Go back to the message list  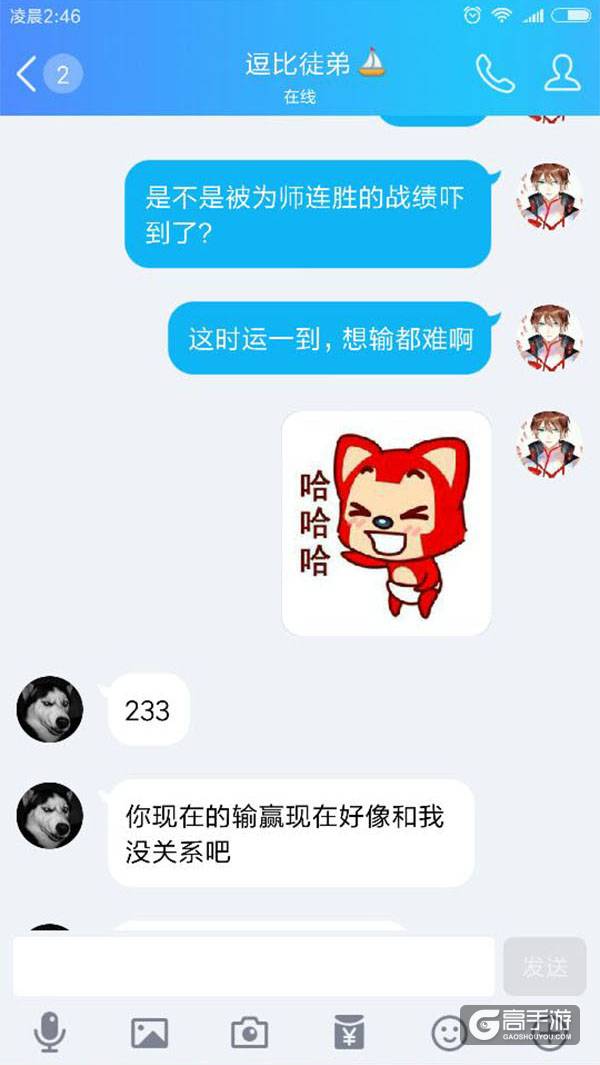(x=28, y=73)
